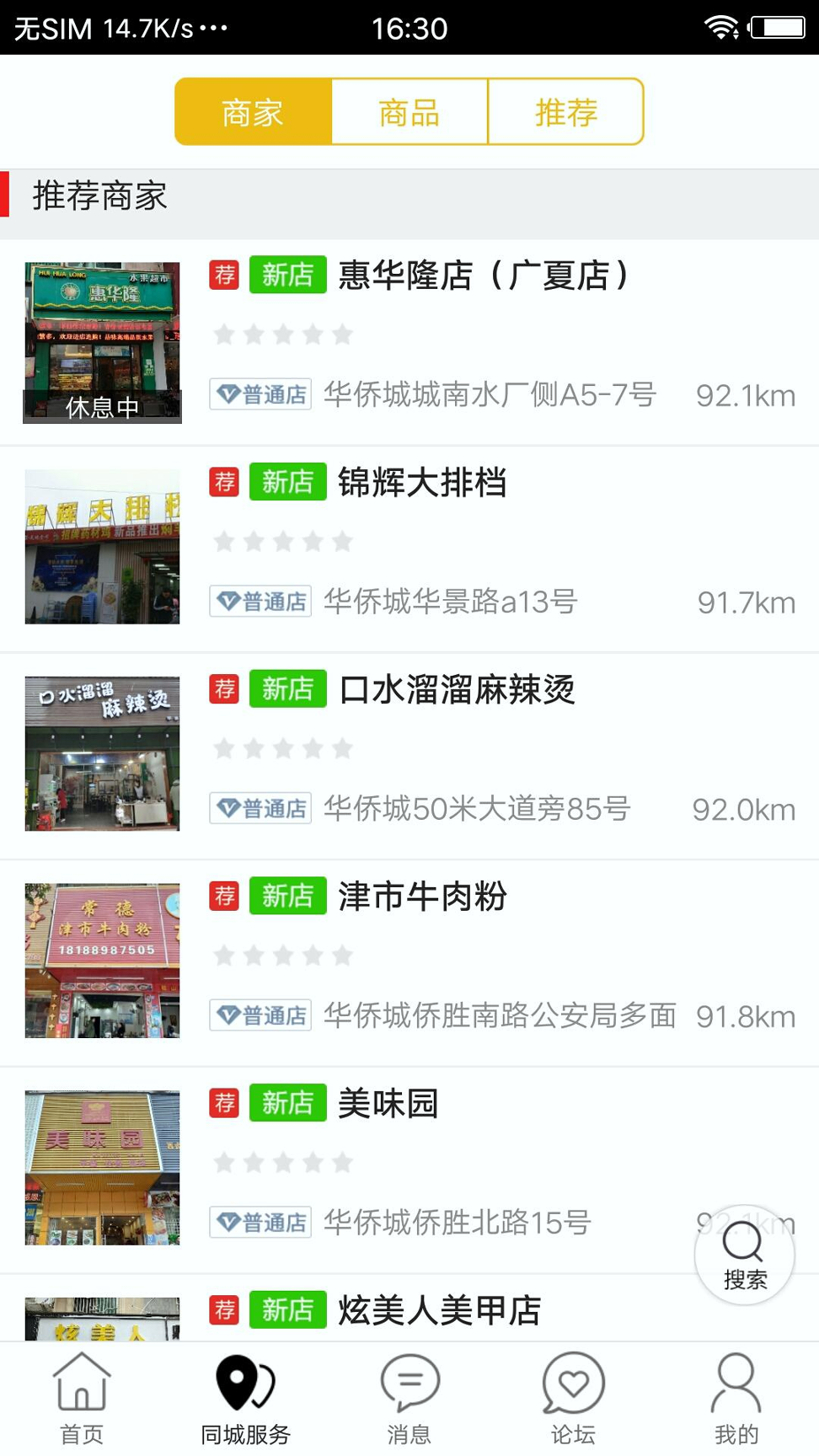Click the full rating slider of 惠华隆店

283,334
